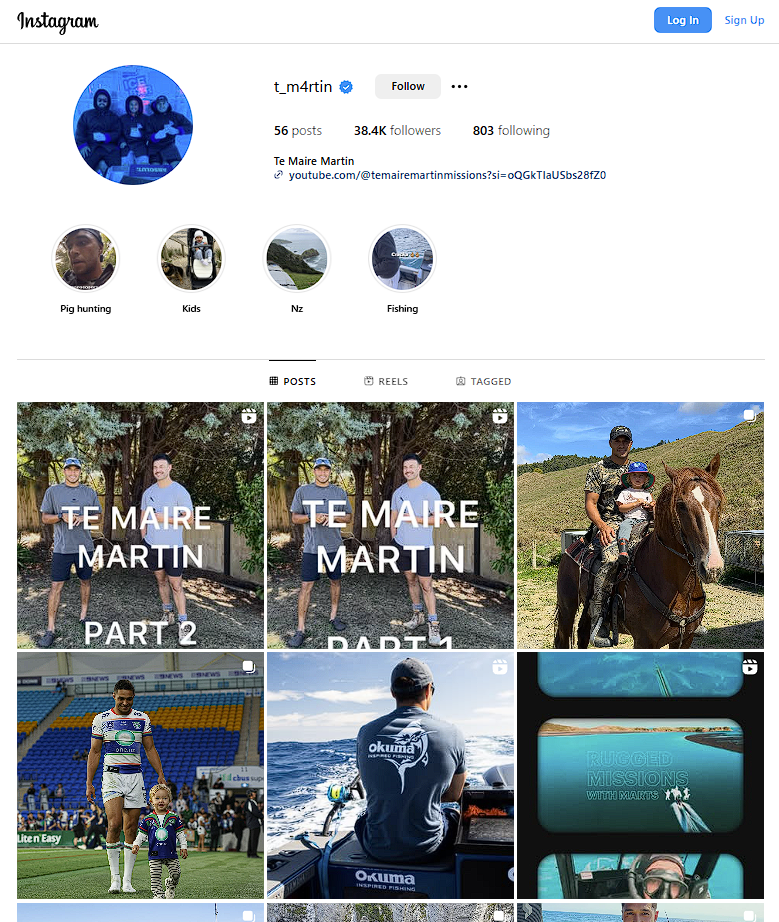Open the profile options menu
Viewport: 779px width, 922px height.
(459, 87)
